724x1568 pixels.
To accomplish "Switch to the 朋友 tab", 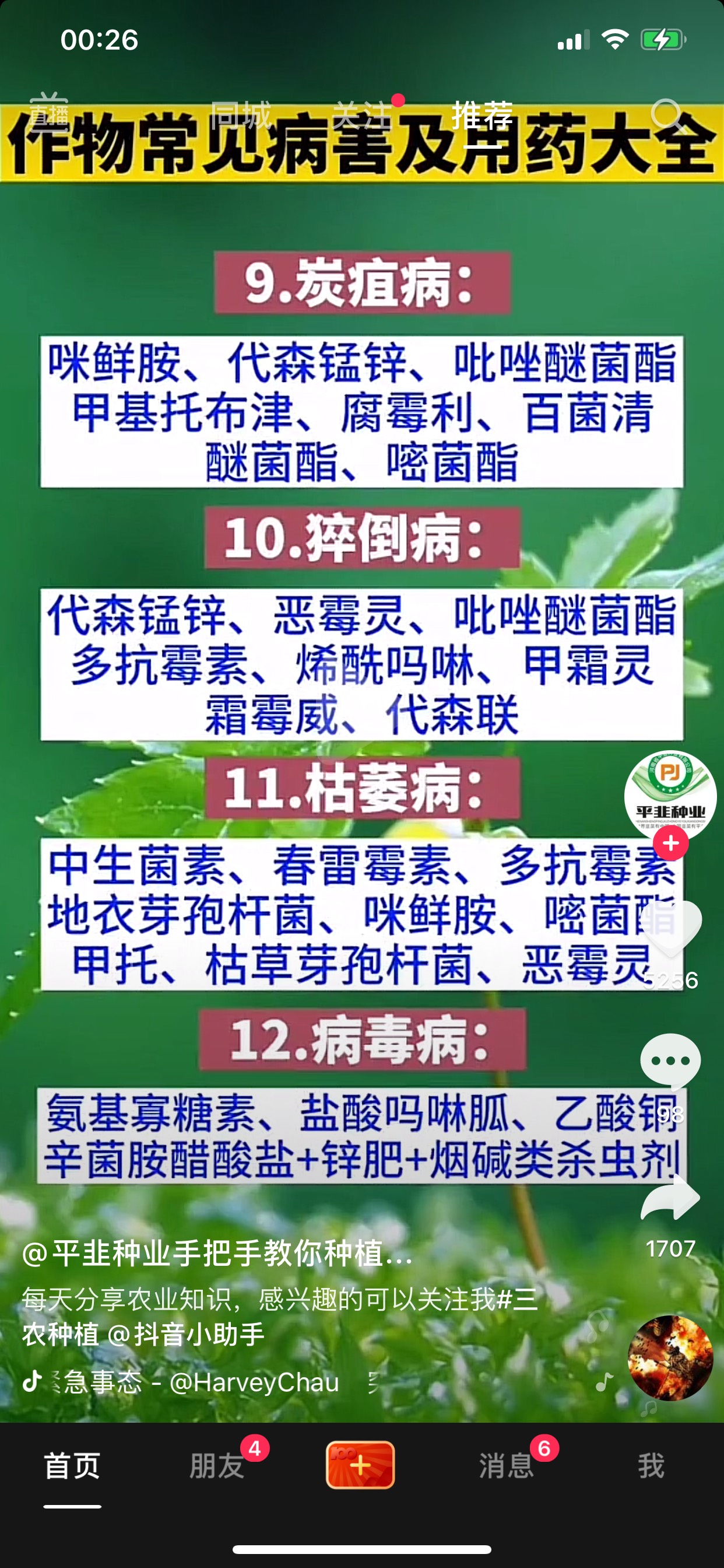I will (x=217, y=1465).
